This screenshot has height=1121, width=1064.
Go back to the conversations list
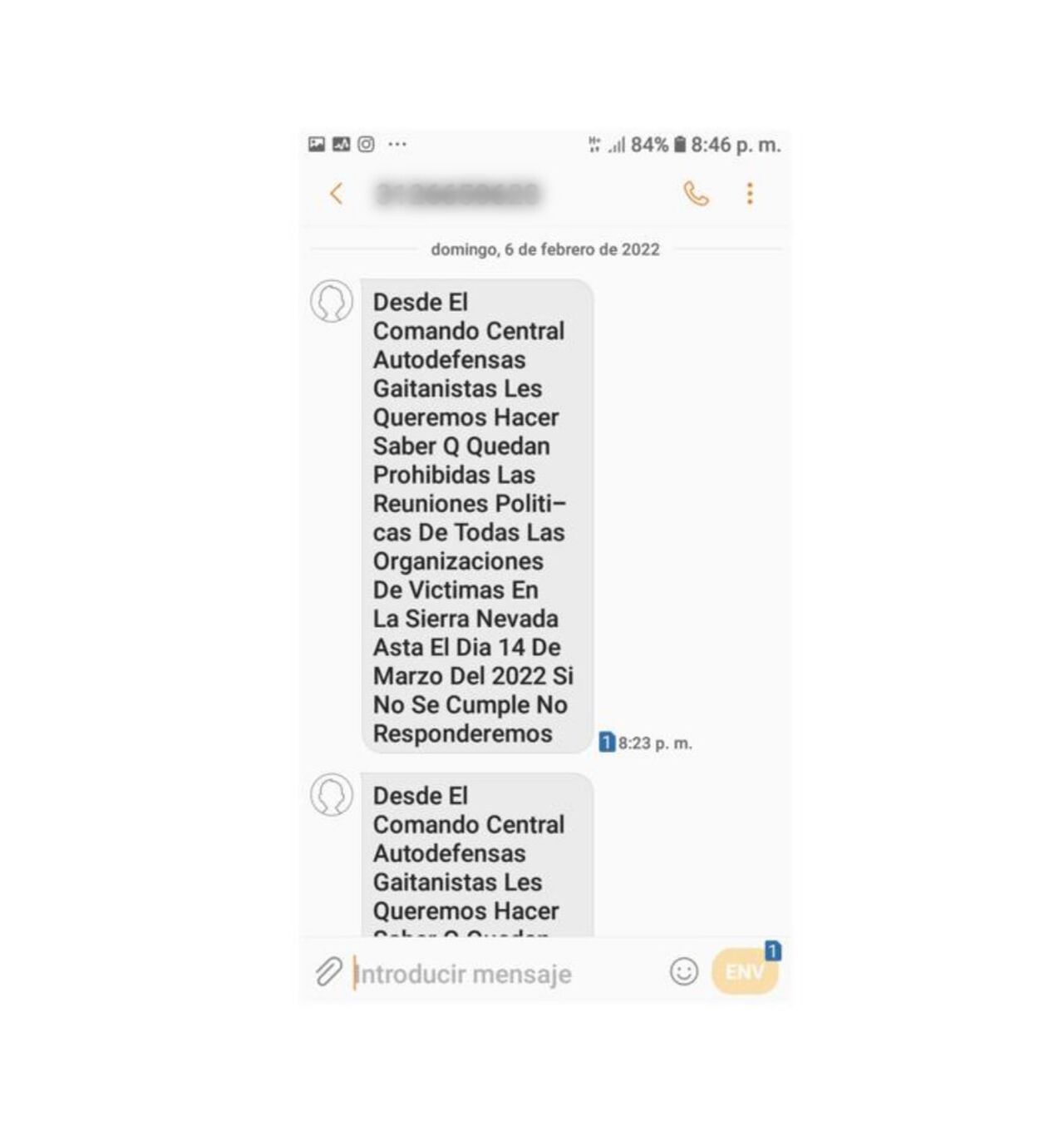(336, 194)
